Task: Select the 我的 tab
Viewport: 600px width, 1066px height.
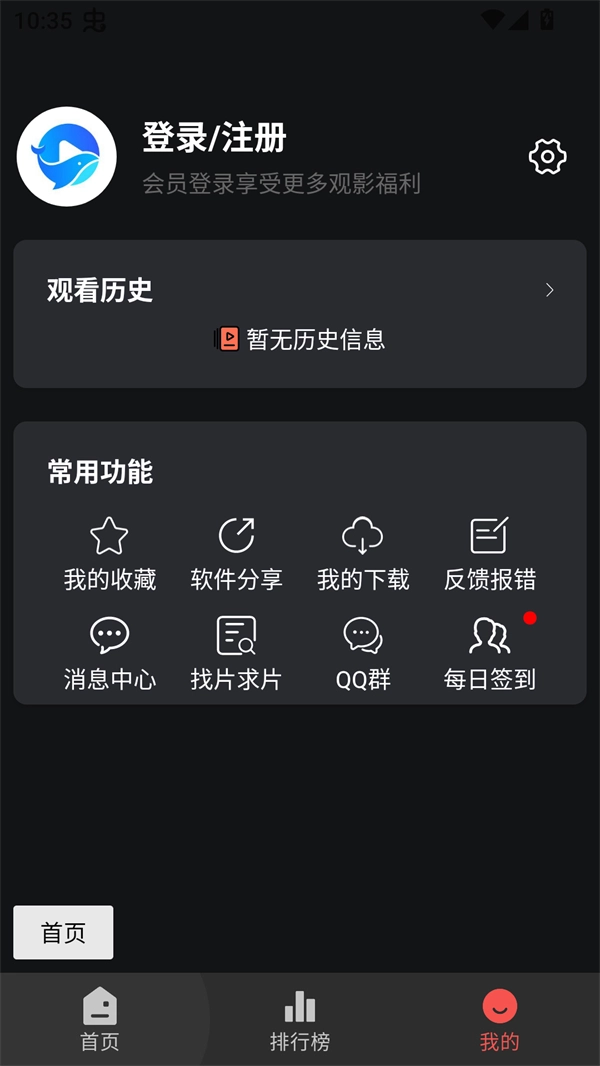Action: [x=500, y=1020]
